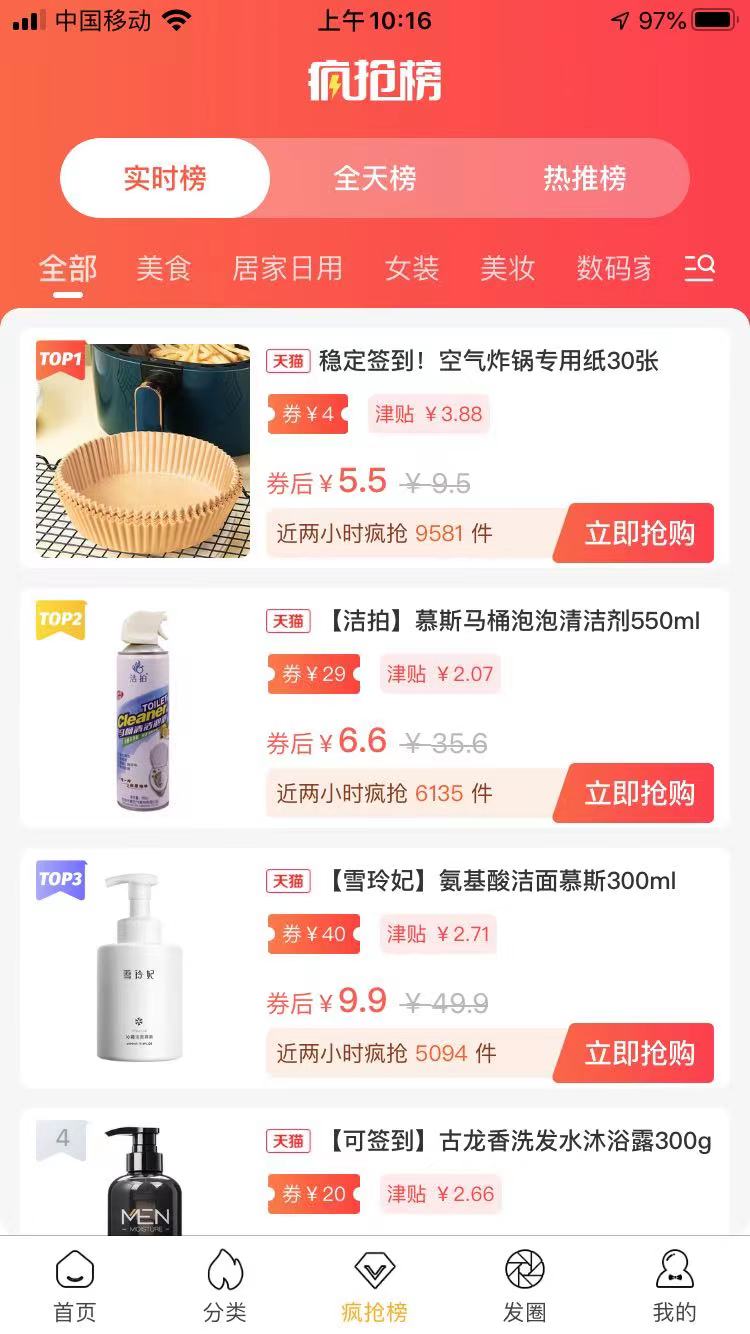Select the 居家日用 category
Screen dimensions: 750x1334
[x=289, y=268]
